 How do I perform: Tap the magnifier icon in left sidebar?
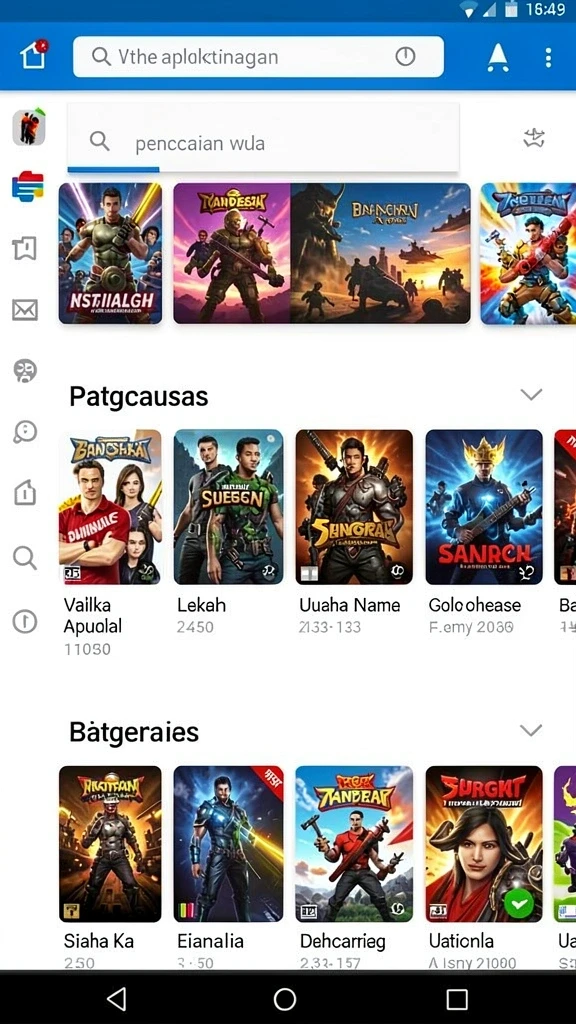pos(25,558)
